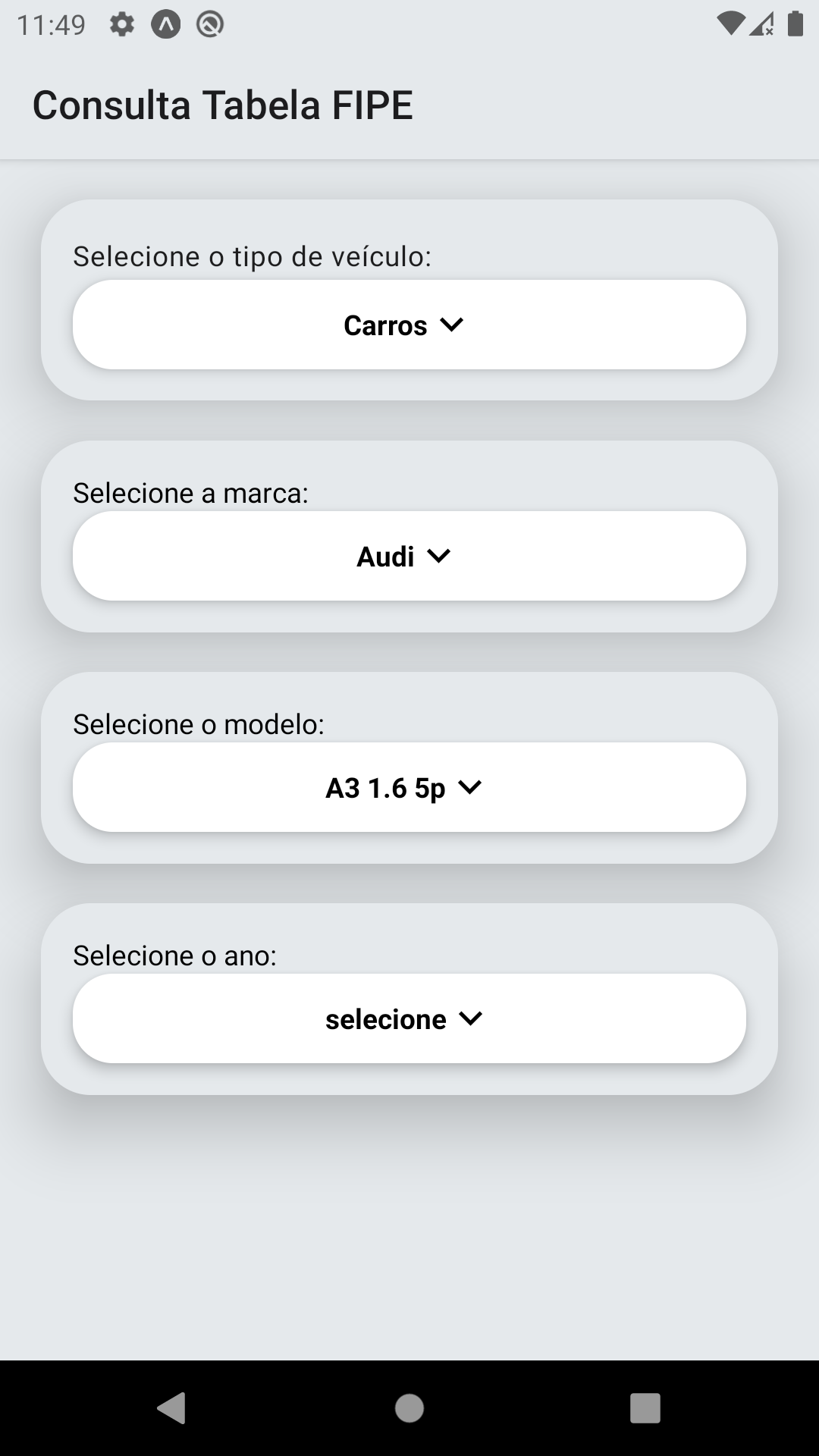This screenshot has width=819, height=1456.
Task: Open the vehicle type dropdown showing Carros
Action: tap(409, 325)
